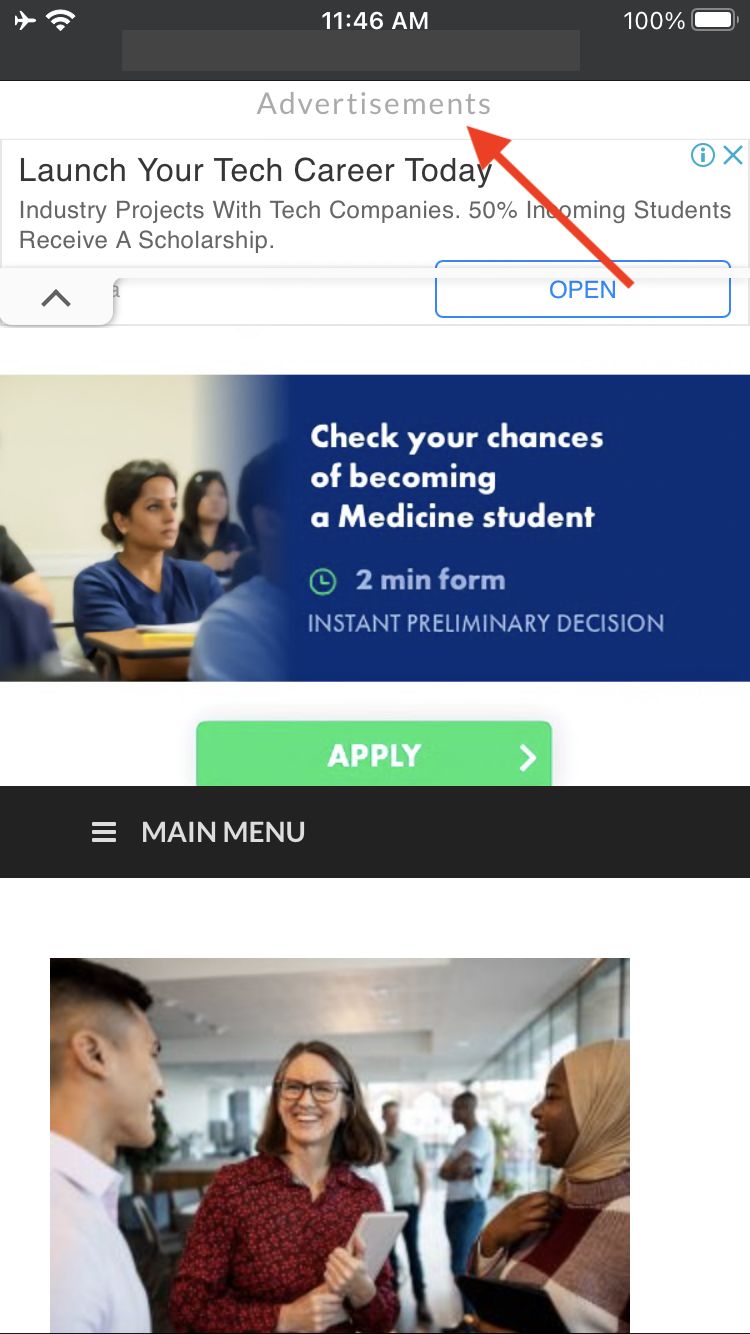Open the Launch Your Tech Career ad

point(582,290)
